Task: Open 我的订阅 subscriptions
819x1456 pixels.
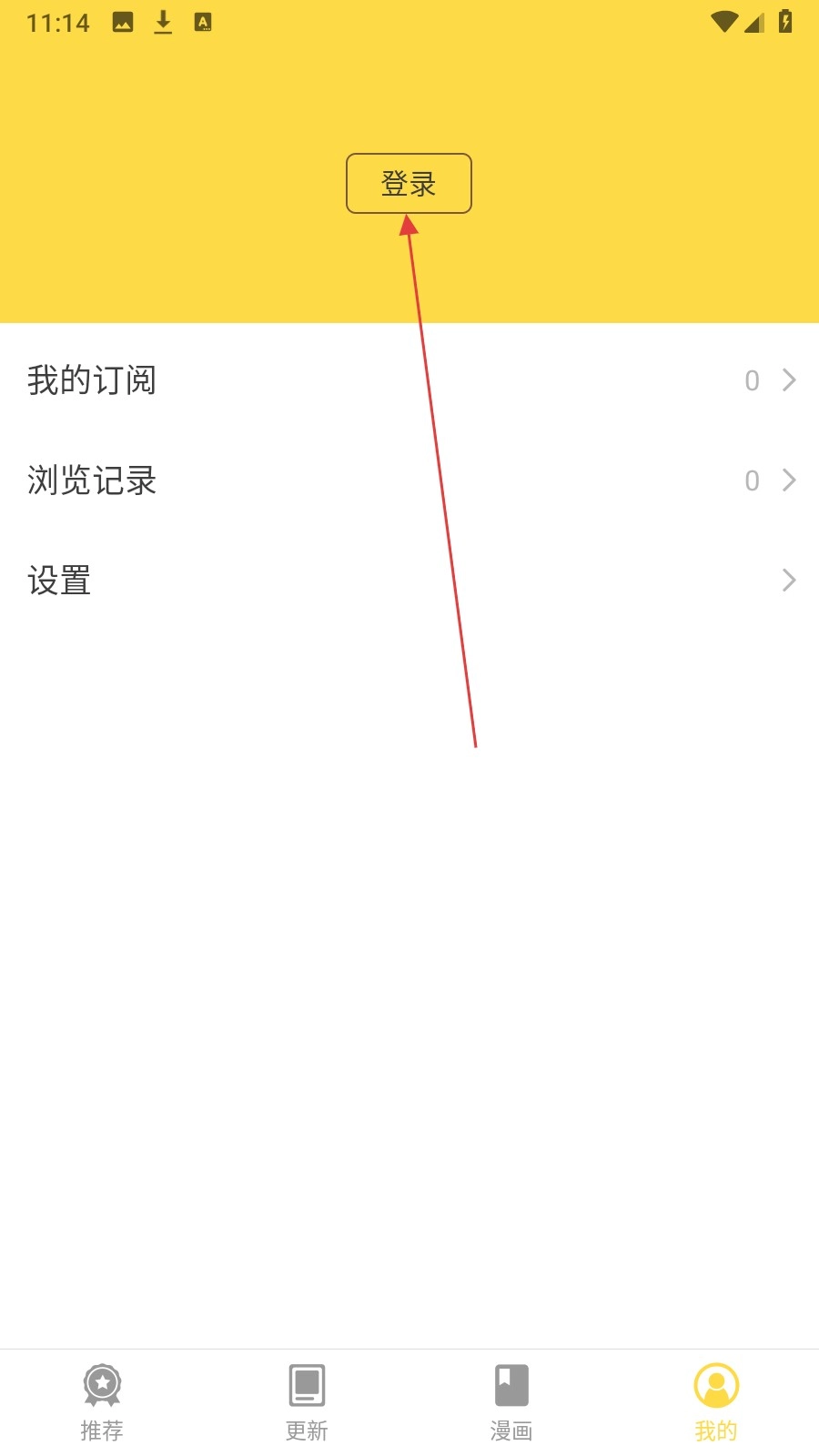Action: click(409, 380)
